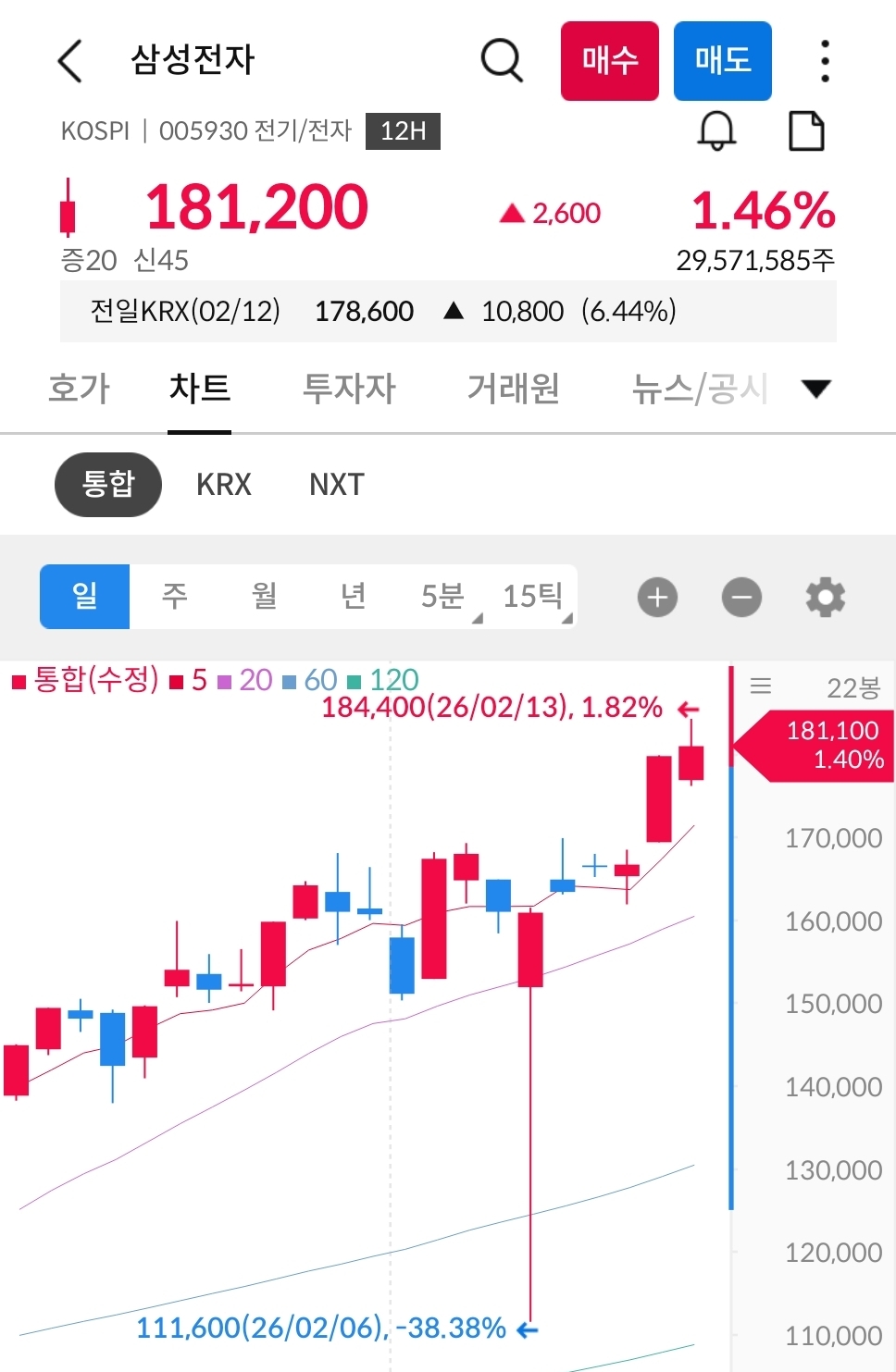The image size is (896, 1372).
Task: Open the three-dot overflow menu
Action: click(x=825, y=61)
